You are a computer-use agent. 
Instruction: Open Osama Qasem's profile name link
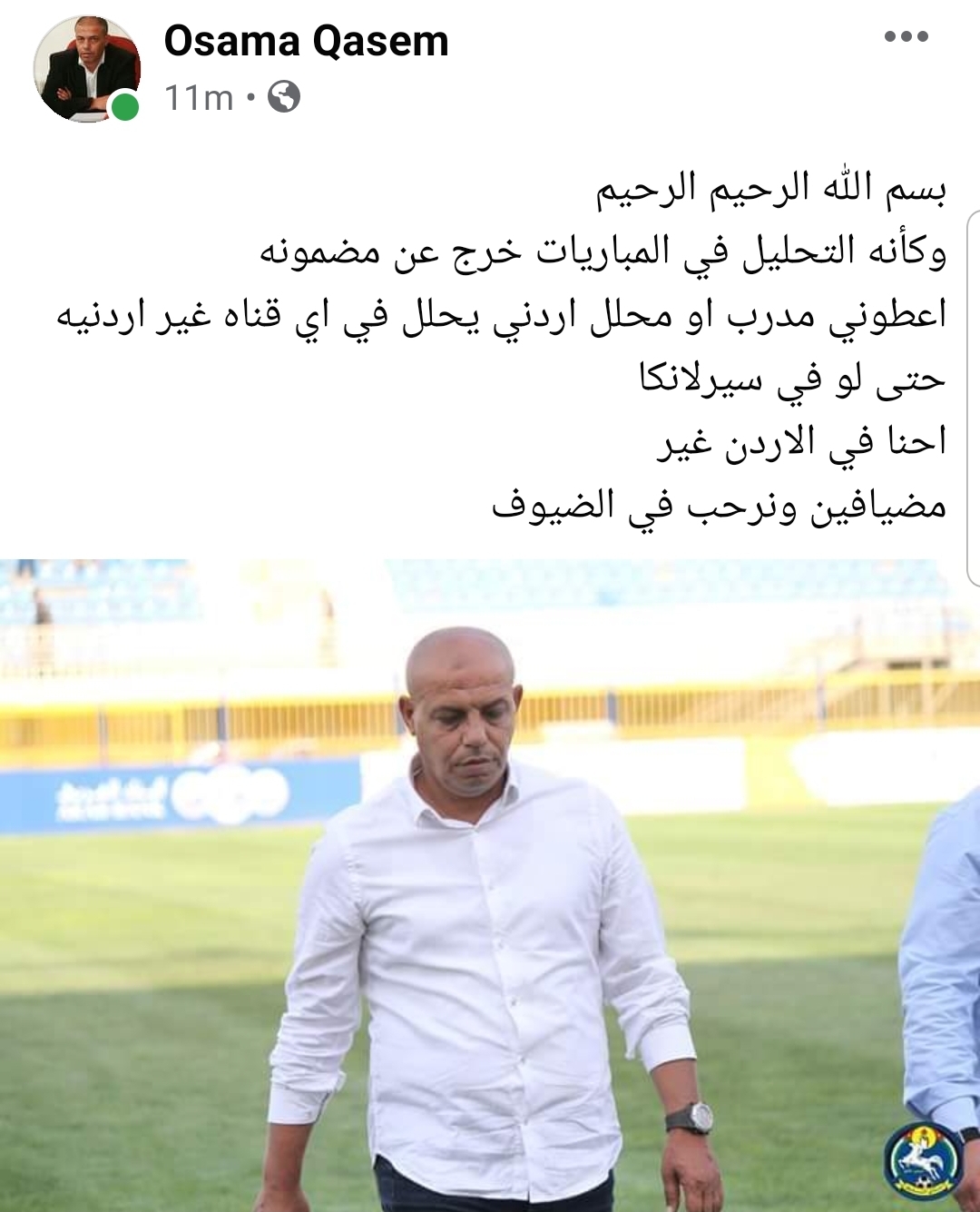tap(306, 42)
